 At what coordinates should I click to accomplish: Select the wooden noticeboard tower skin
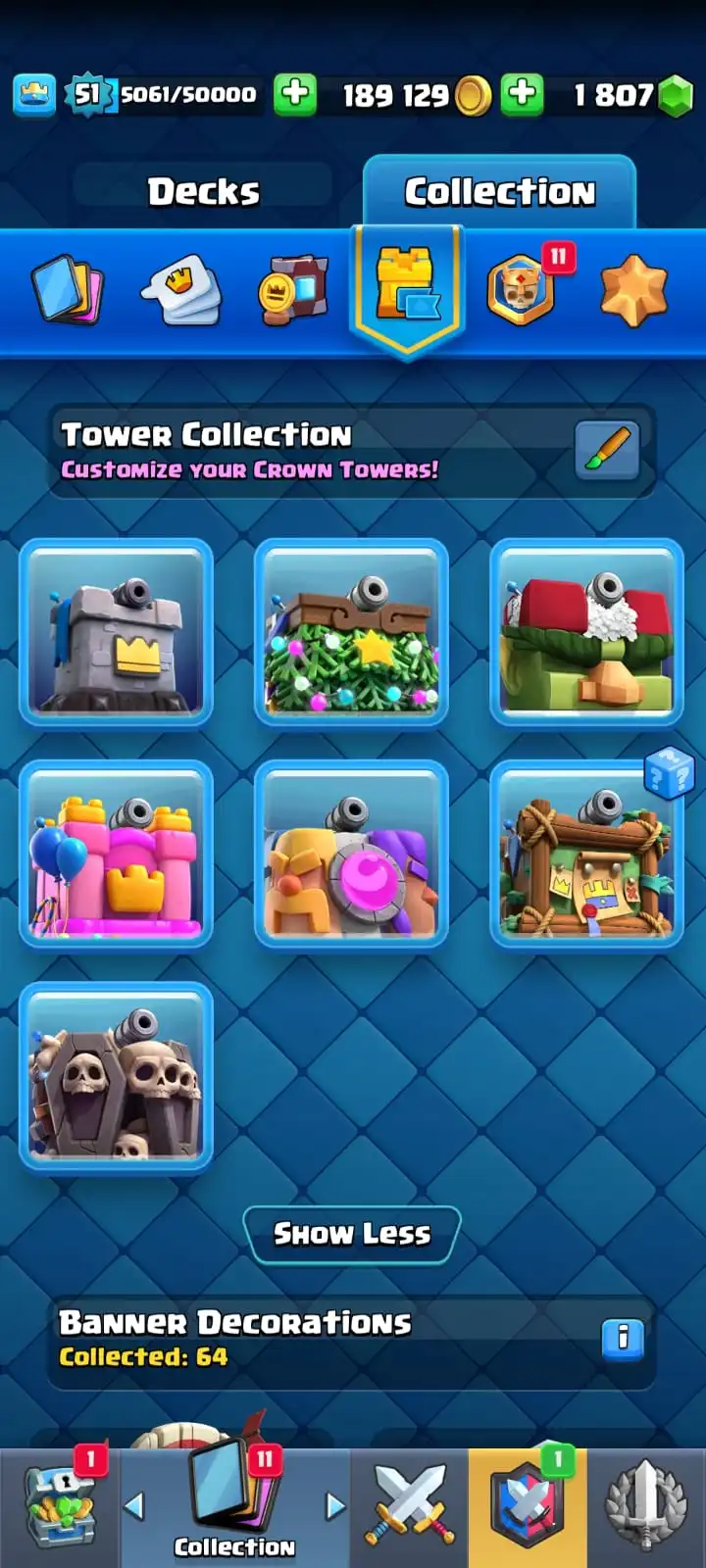tap(586, 854)
